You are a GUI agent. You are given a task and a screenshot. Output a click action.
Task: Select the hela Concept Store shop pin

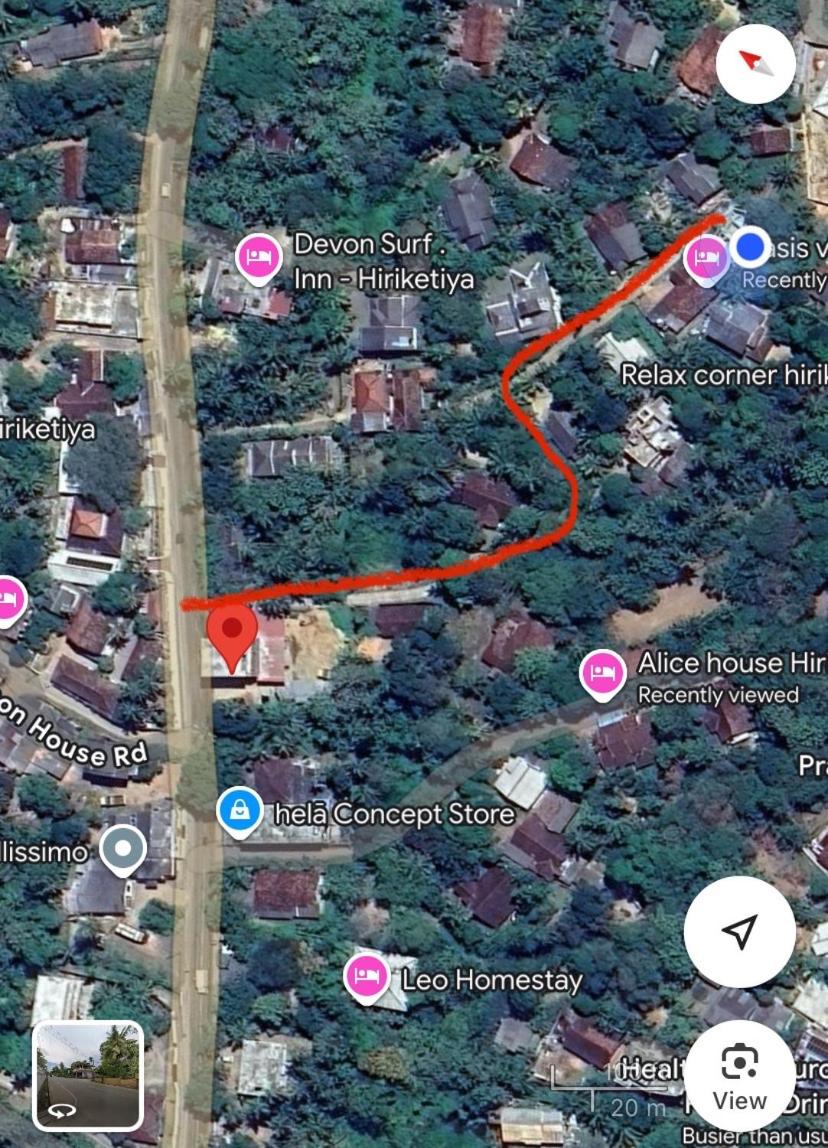click(x=240, y=812)
